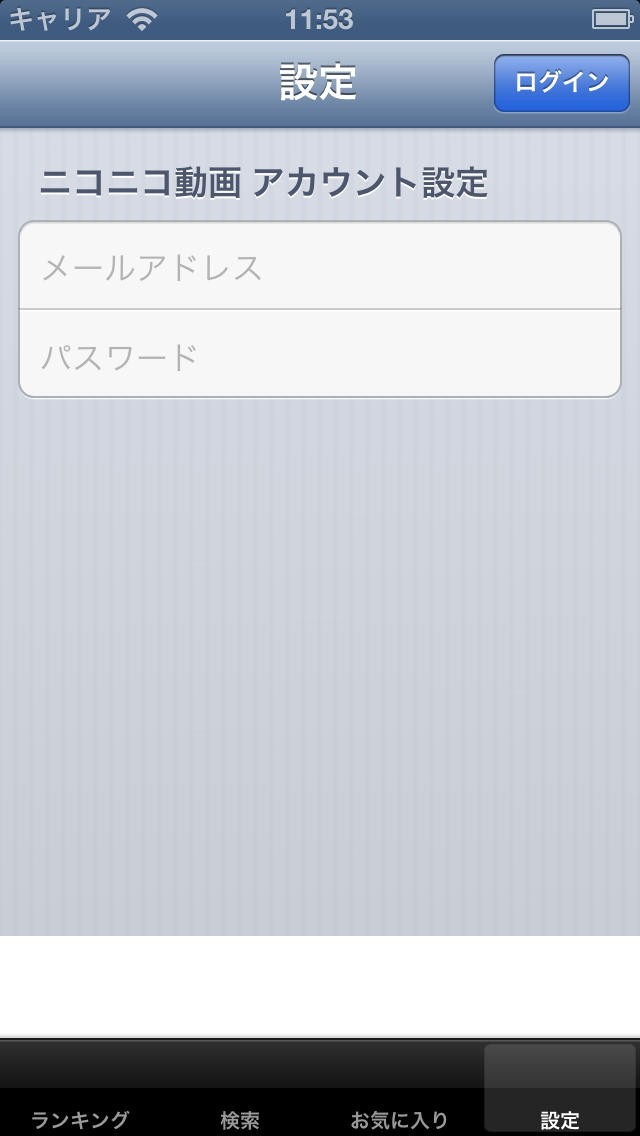Select the パスワード field
This screenshot has width=640, height=1136.
point(320,354)
